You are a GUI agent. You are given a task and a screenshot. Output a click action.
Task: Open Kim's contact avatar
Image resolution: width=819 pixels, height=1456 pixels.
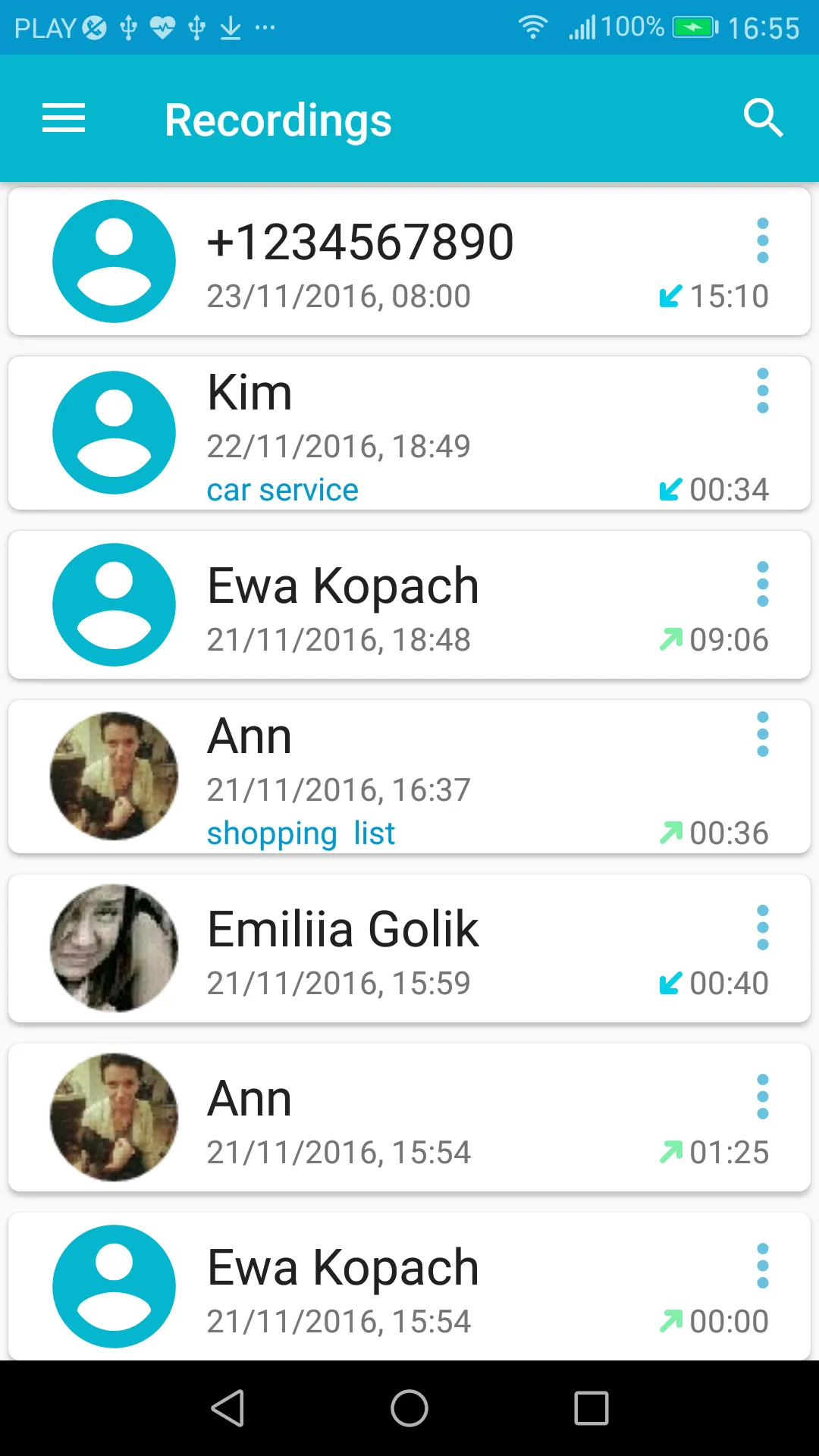coord(114,431)
